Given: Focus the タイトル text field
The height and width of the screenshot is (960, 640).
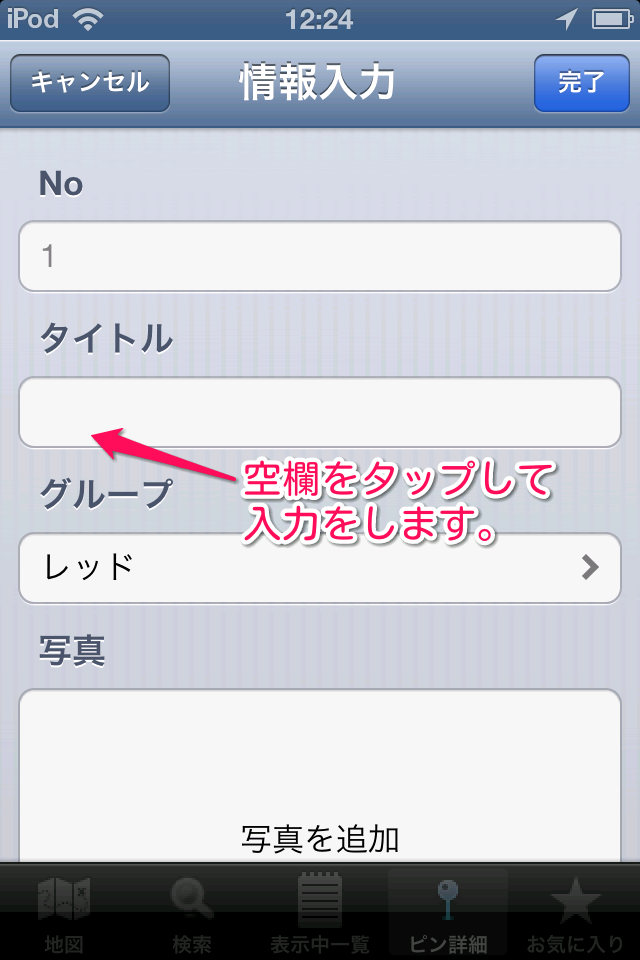Looking at the screenshot, I should [320, 412].
